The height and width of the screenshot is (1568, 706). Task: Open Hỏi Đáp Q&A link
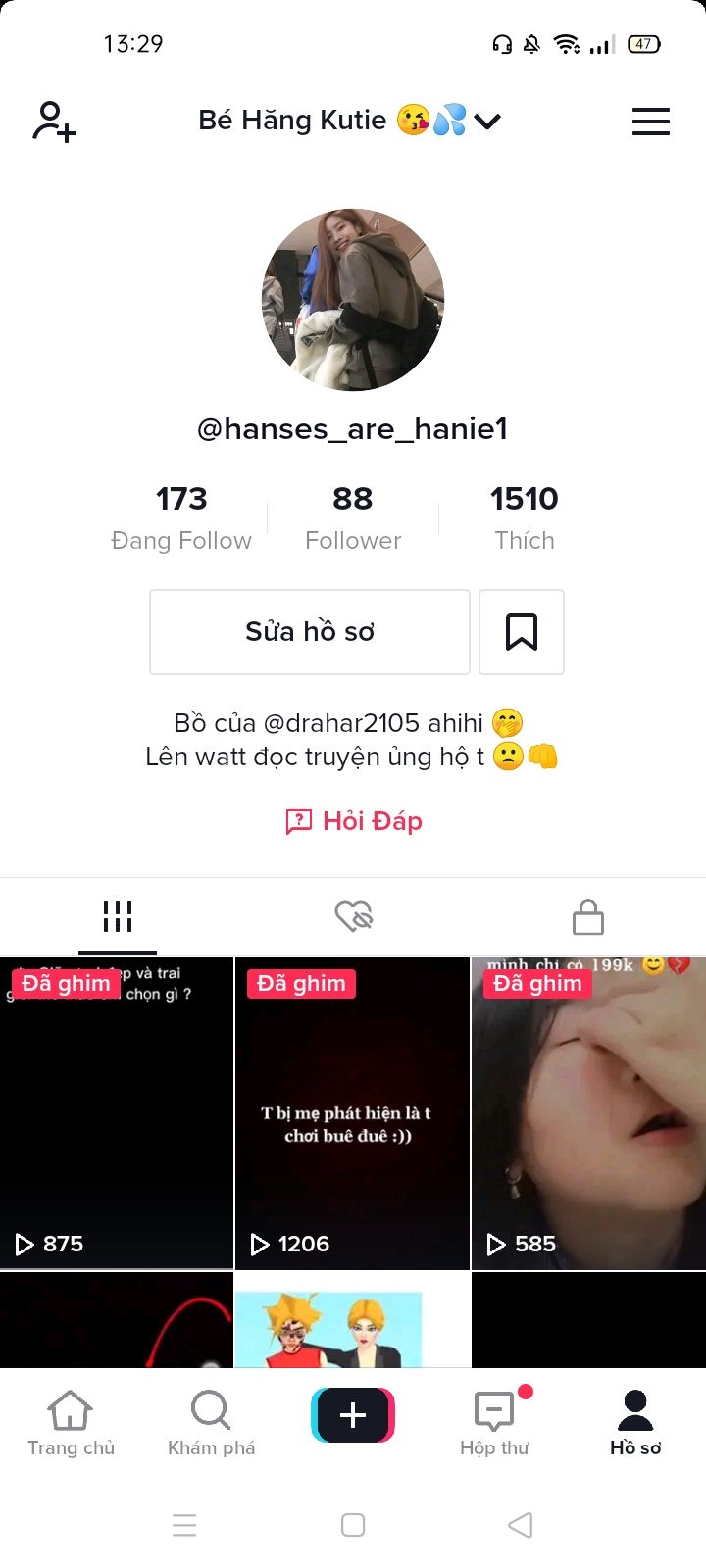(x=353, y=821)
